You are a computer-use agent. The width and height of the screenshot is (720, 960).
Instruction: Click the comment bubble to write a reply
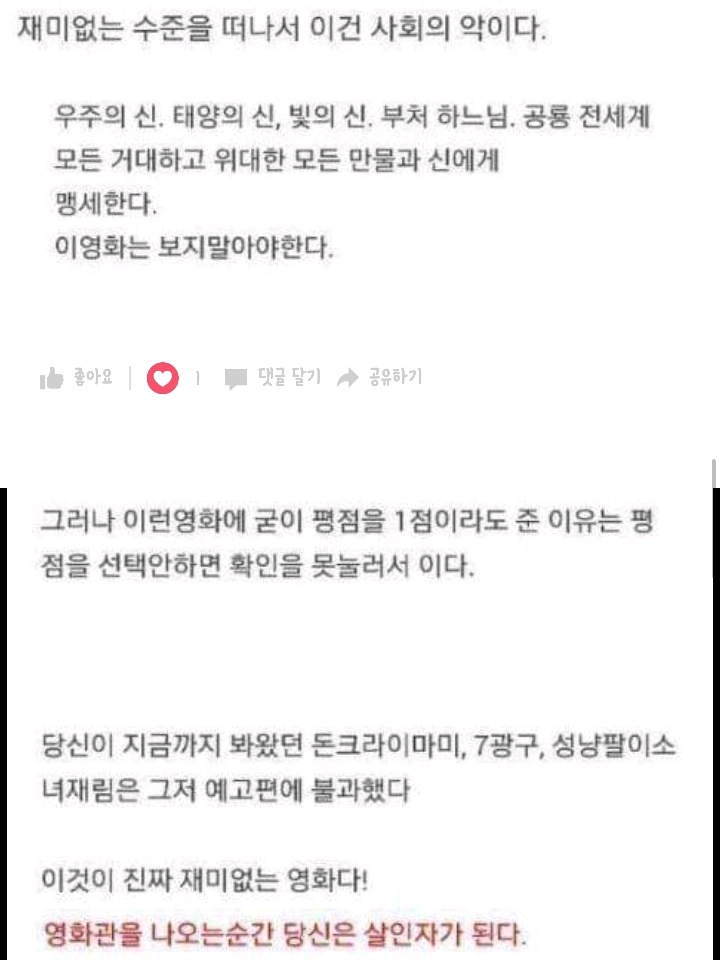click(236, 379)
